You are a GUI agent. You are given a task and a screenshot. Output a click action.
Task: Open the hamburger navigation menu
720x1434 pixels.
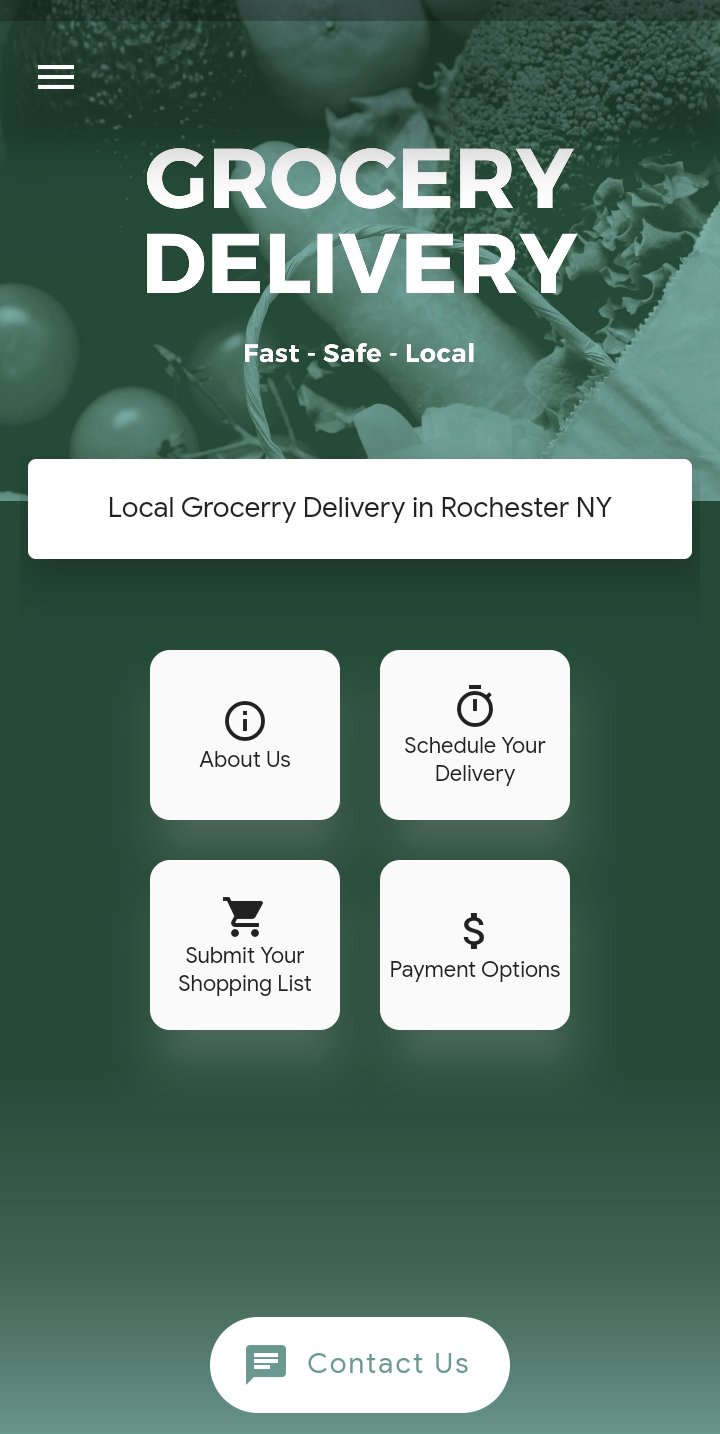tap(55, 77)
